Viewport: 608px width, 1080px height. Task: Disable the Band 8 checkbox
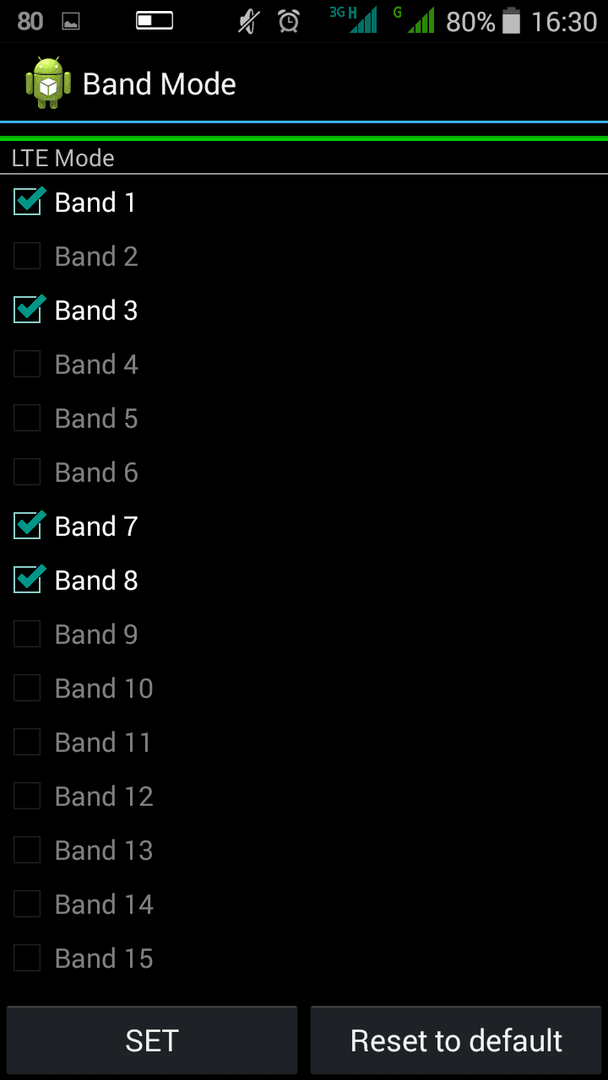coord(27,581)
